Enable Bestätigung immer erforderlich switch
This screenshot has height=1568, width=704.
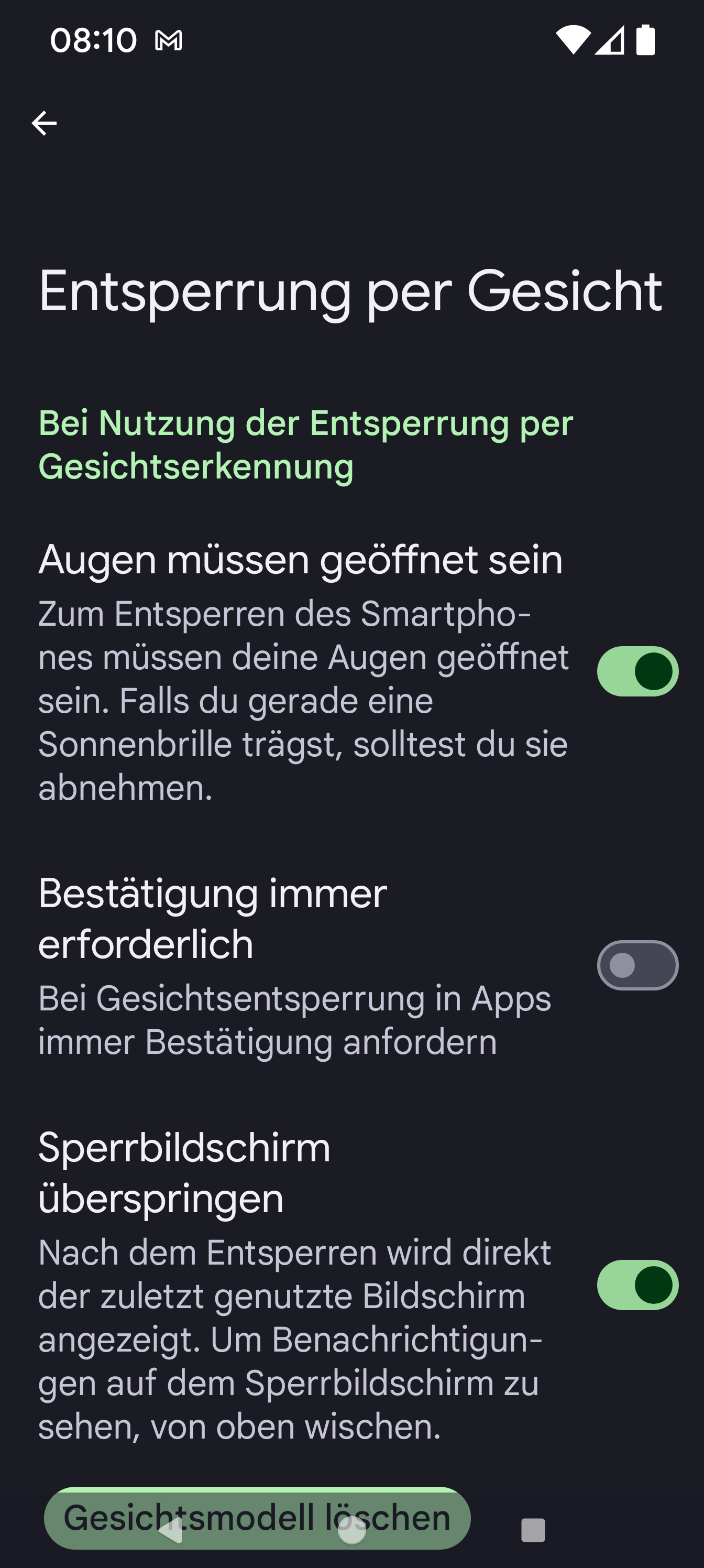click(x=637, y=965)
